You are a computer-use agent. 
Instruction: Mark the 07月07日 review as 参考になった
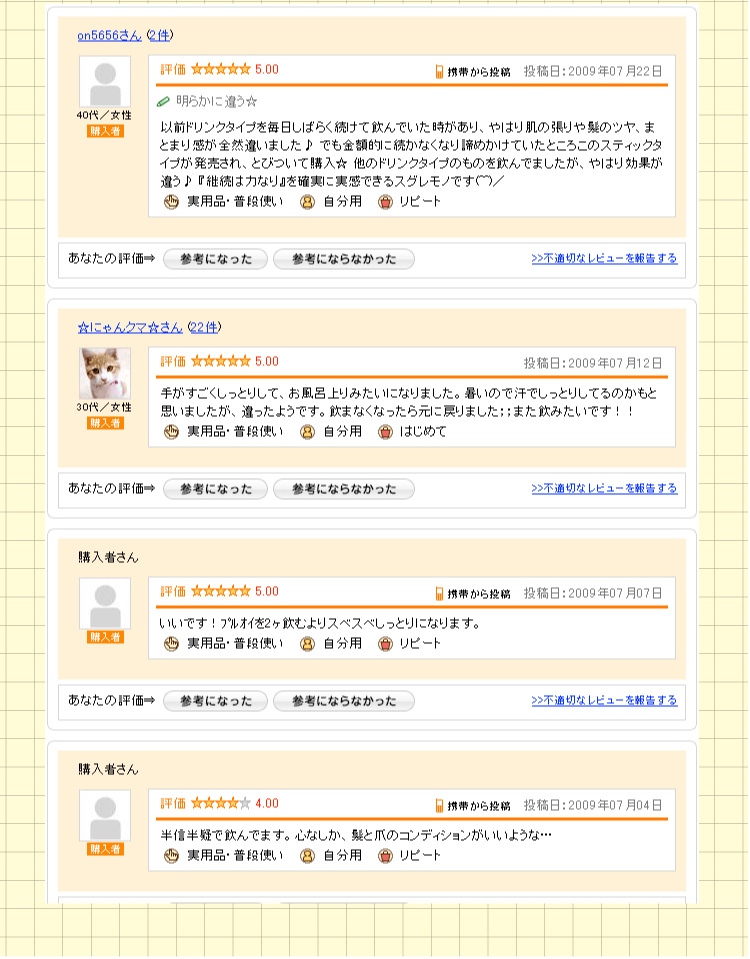tap(215, 701)
